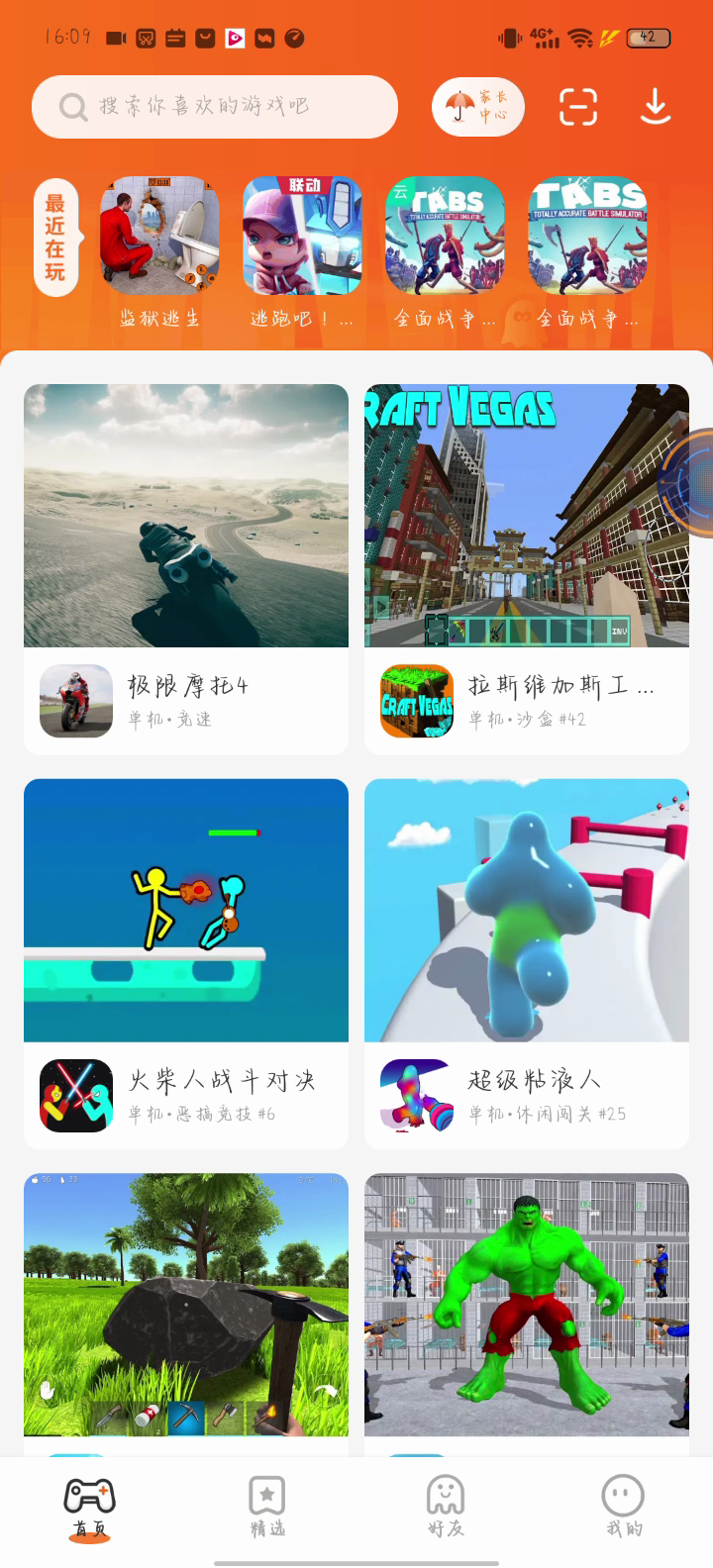The height and width of the screenshot is (1568, 713).
Task: Open the 家长中心 parent center
Action: tap(478, 107)
